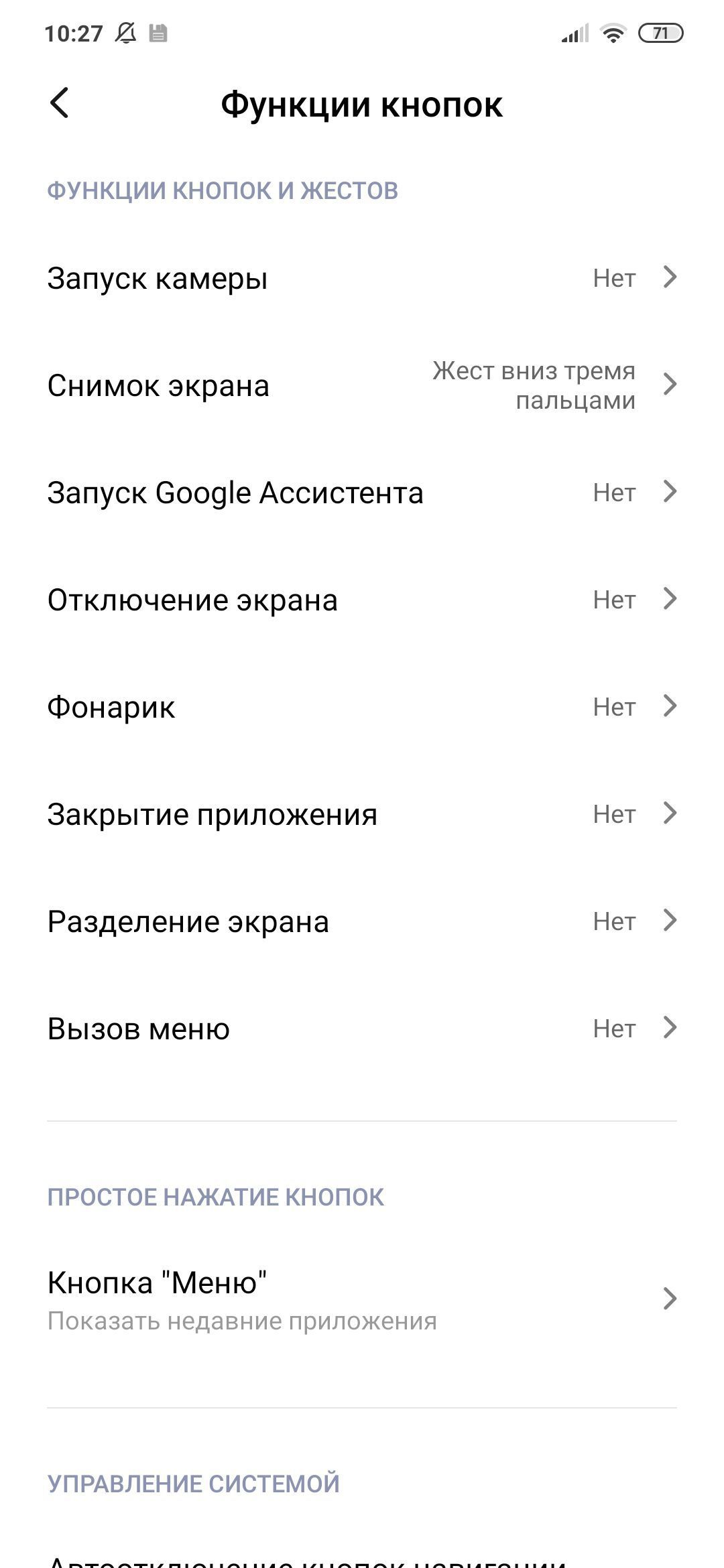Open Кнопка "Меню" press action
The image size is (724, 1568).
click(362, 1300)
